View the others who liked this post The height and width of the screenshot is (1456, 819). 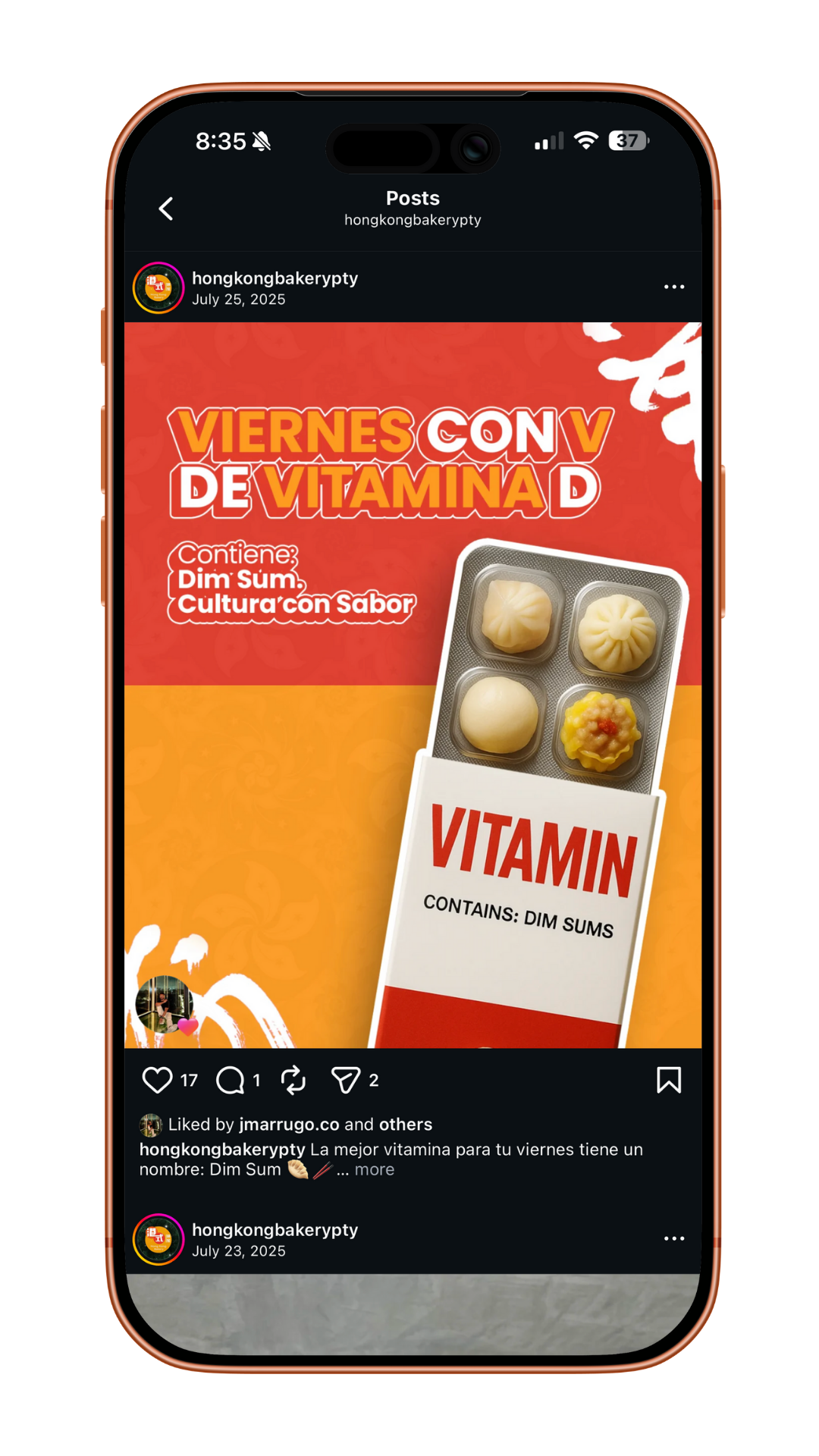[406, 1124]
